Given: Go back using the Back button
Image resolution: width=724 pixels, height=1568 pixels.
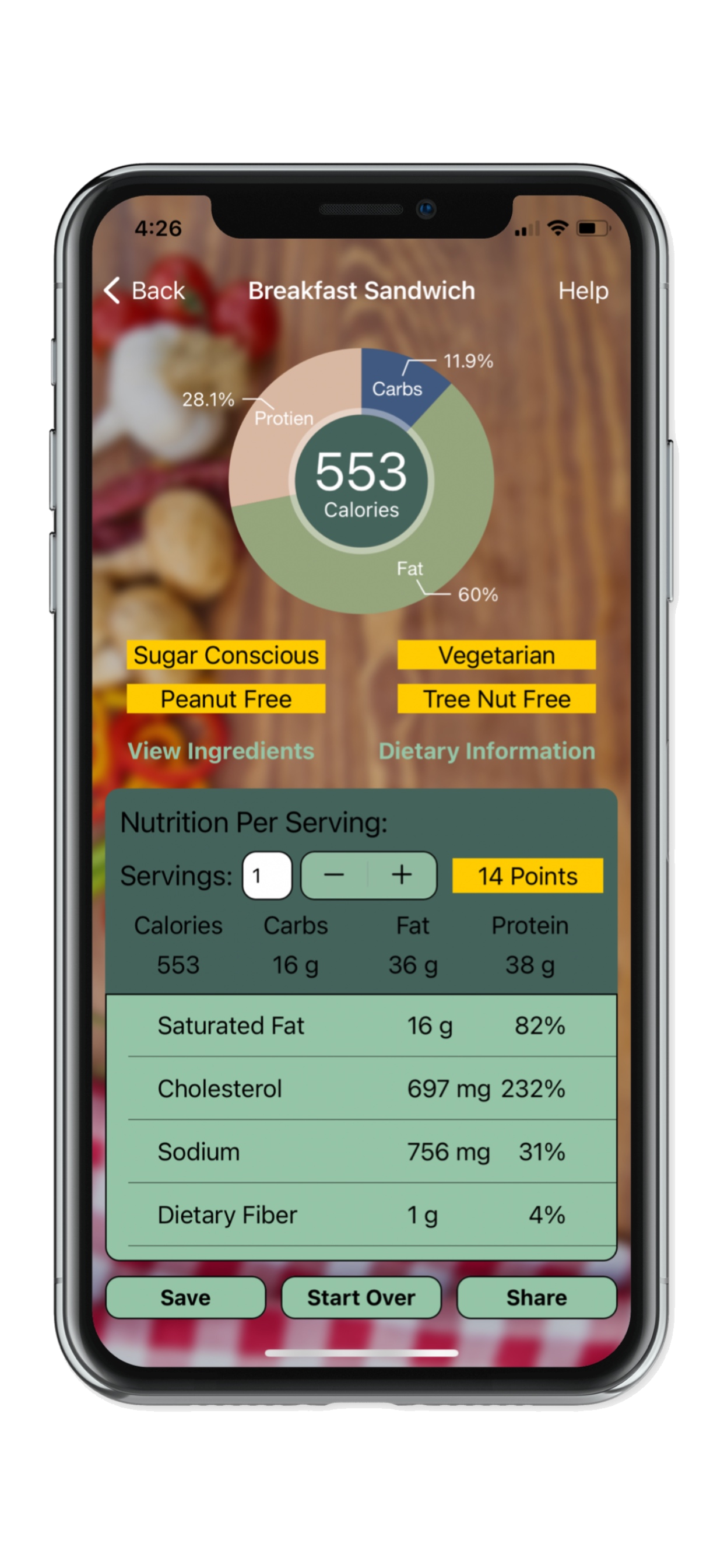Looking at the screenshot, I should 145,290.
